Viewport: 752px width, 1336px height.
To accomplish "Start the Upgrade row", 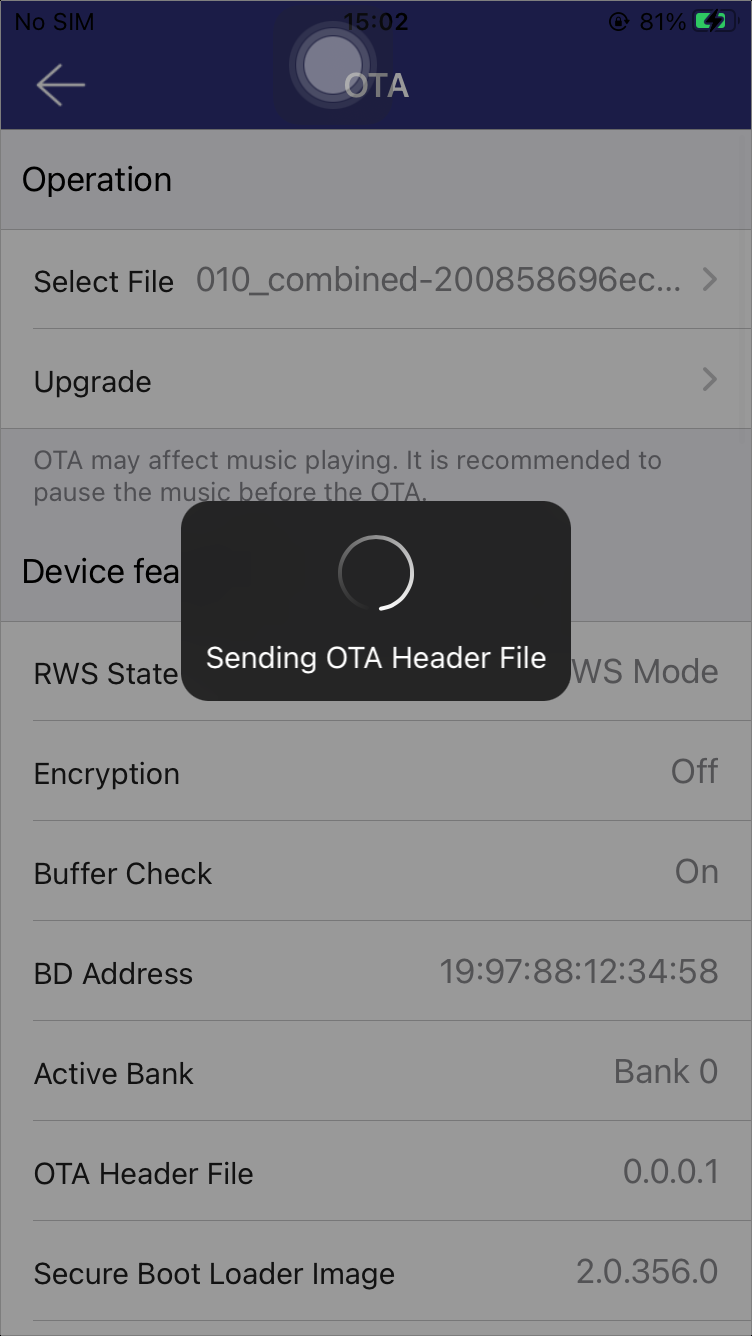I will click(376, 380).
